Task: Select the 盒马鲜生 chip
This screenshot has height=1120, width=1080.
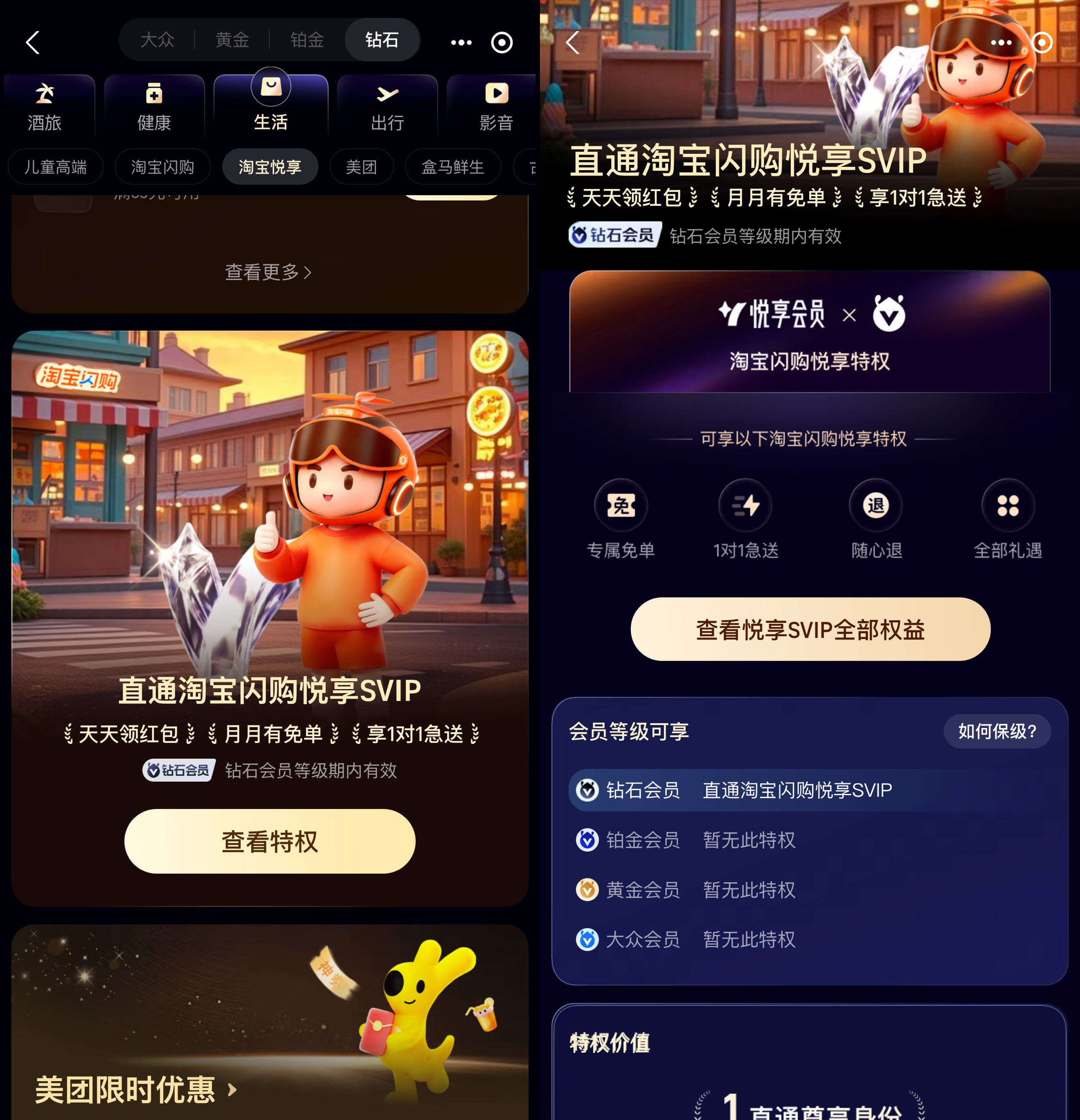Action: tap(453, 167)
